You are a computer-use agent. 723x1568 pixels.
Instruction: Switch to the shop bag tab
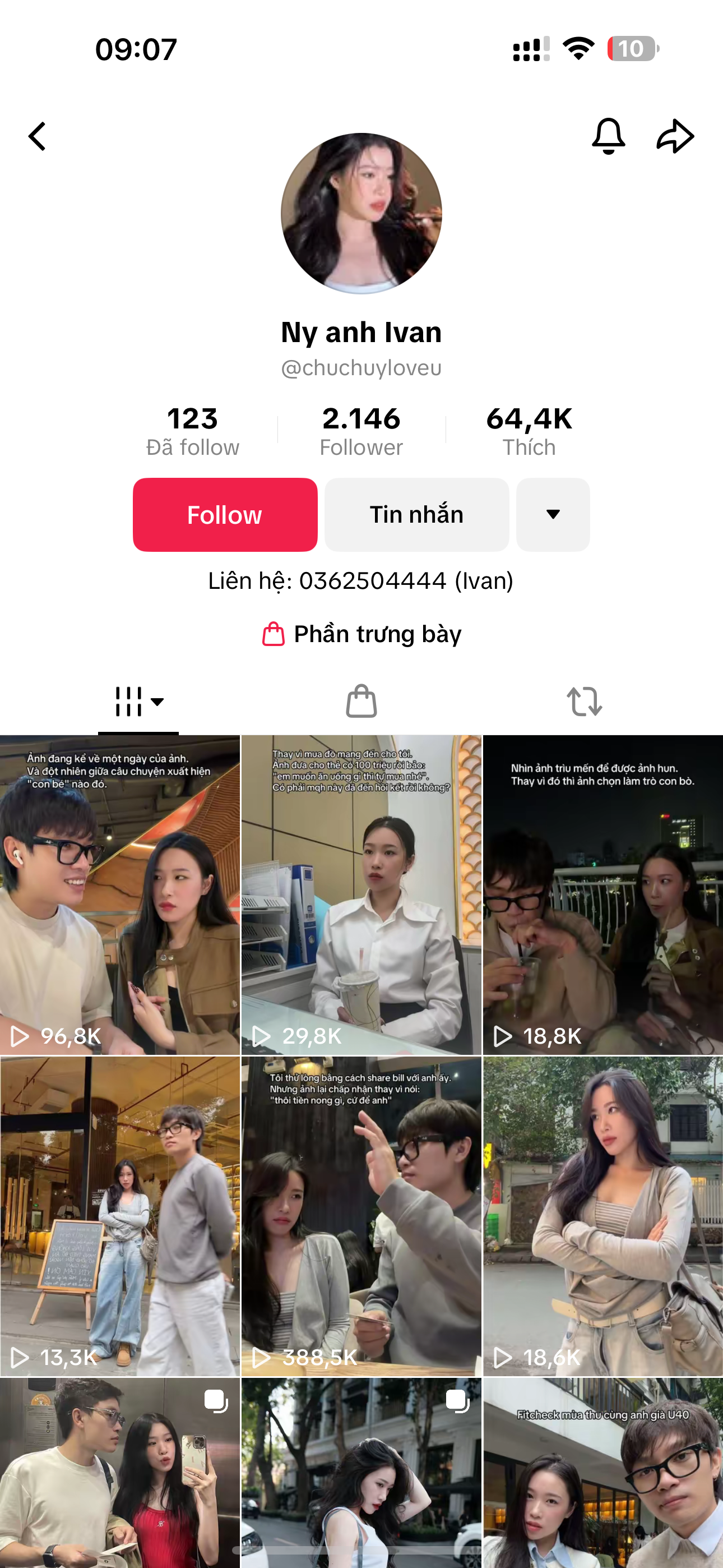pyautogui.click(x=361, y=702)
